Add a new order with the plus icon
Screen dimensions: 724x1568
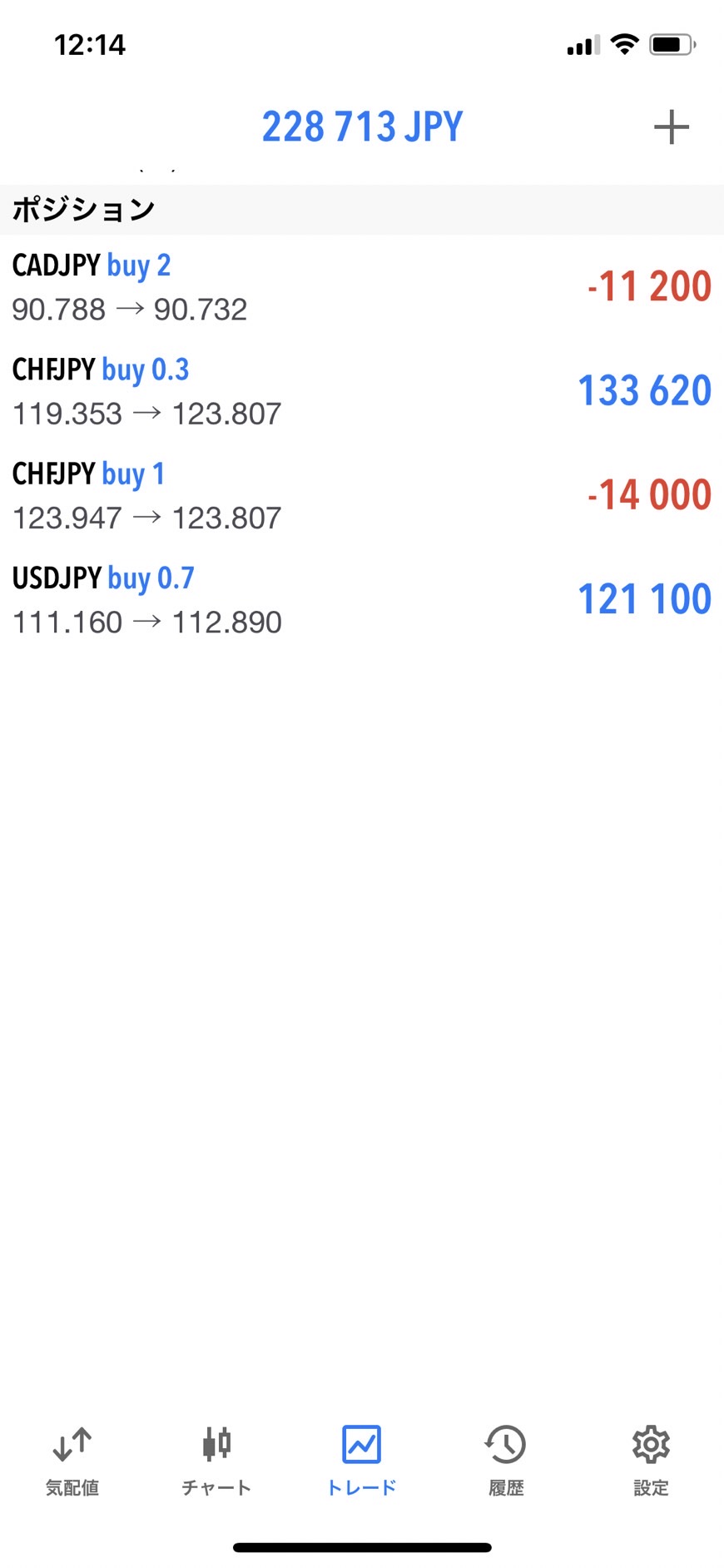tap(671, 127)
